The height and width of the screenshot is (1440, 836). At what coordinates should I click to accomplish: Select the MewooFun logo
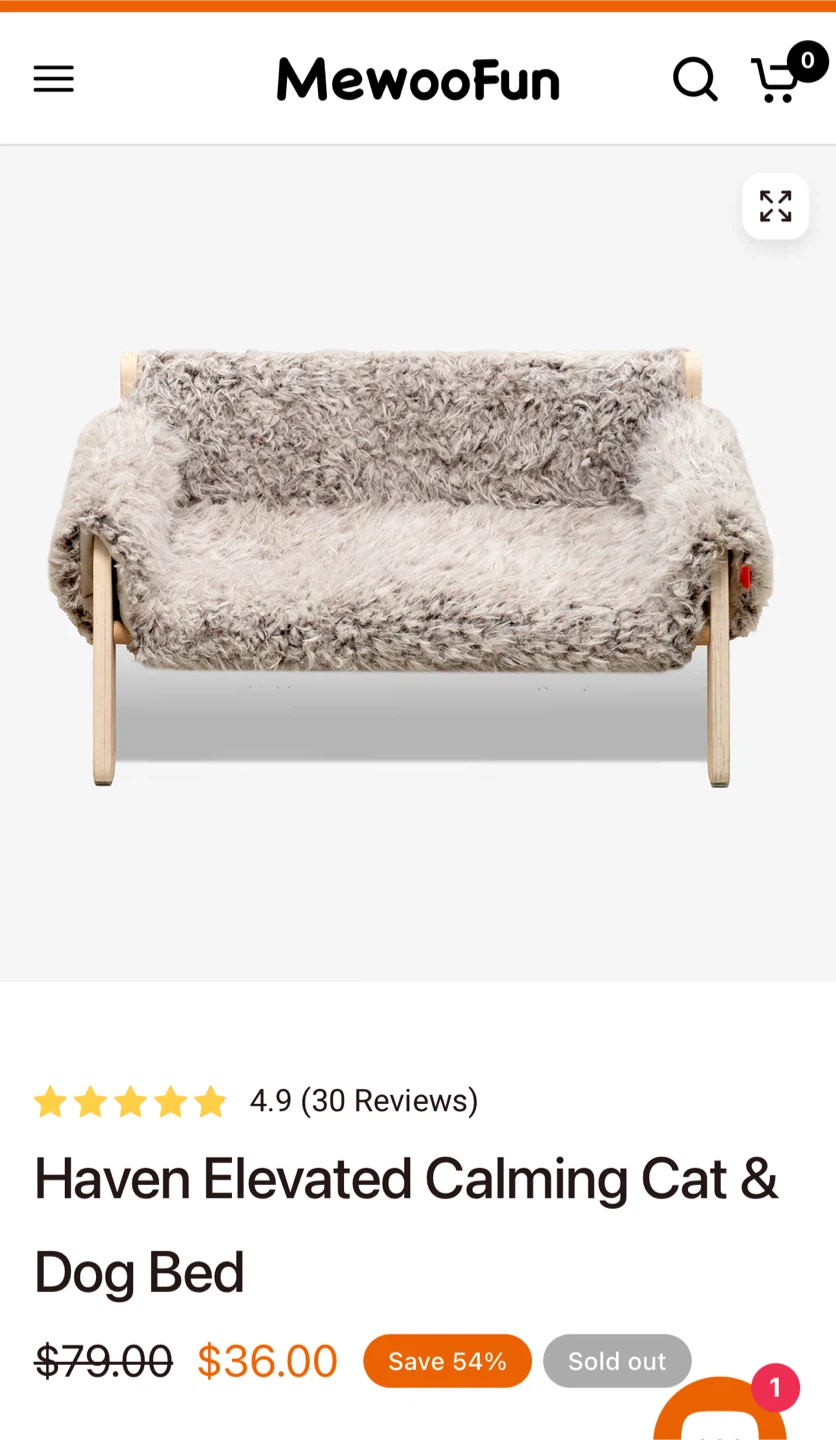(x=417, y=79)
